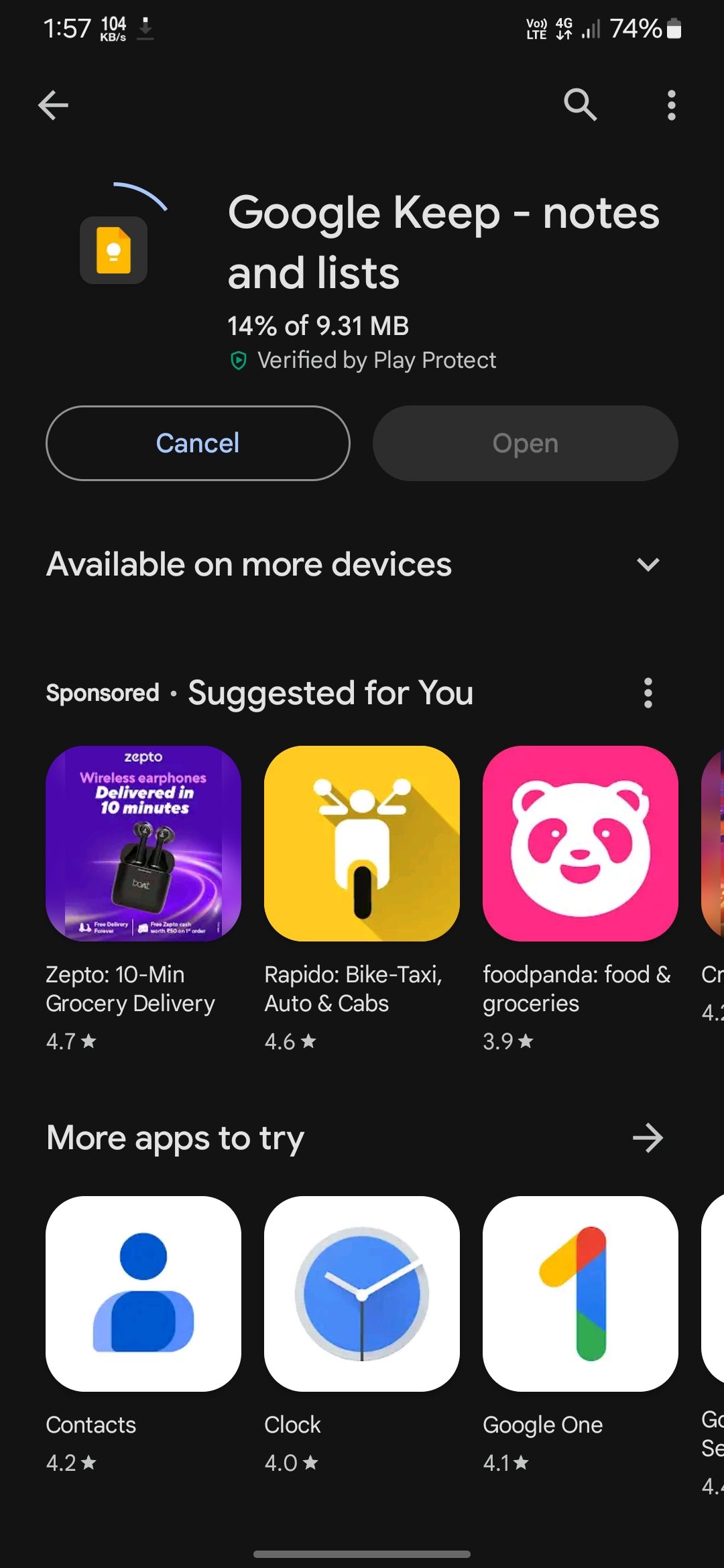
Task: Expand the Available on more devices section
Action: pyautogui.click(x=648, y=565)
